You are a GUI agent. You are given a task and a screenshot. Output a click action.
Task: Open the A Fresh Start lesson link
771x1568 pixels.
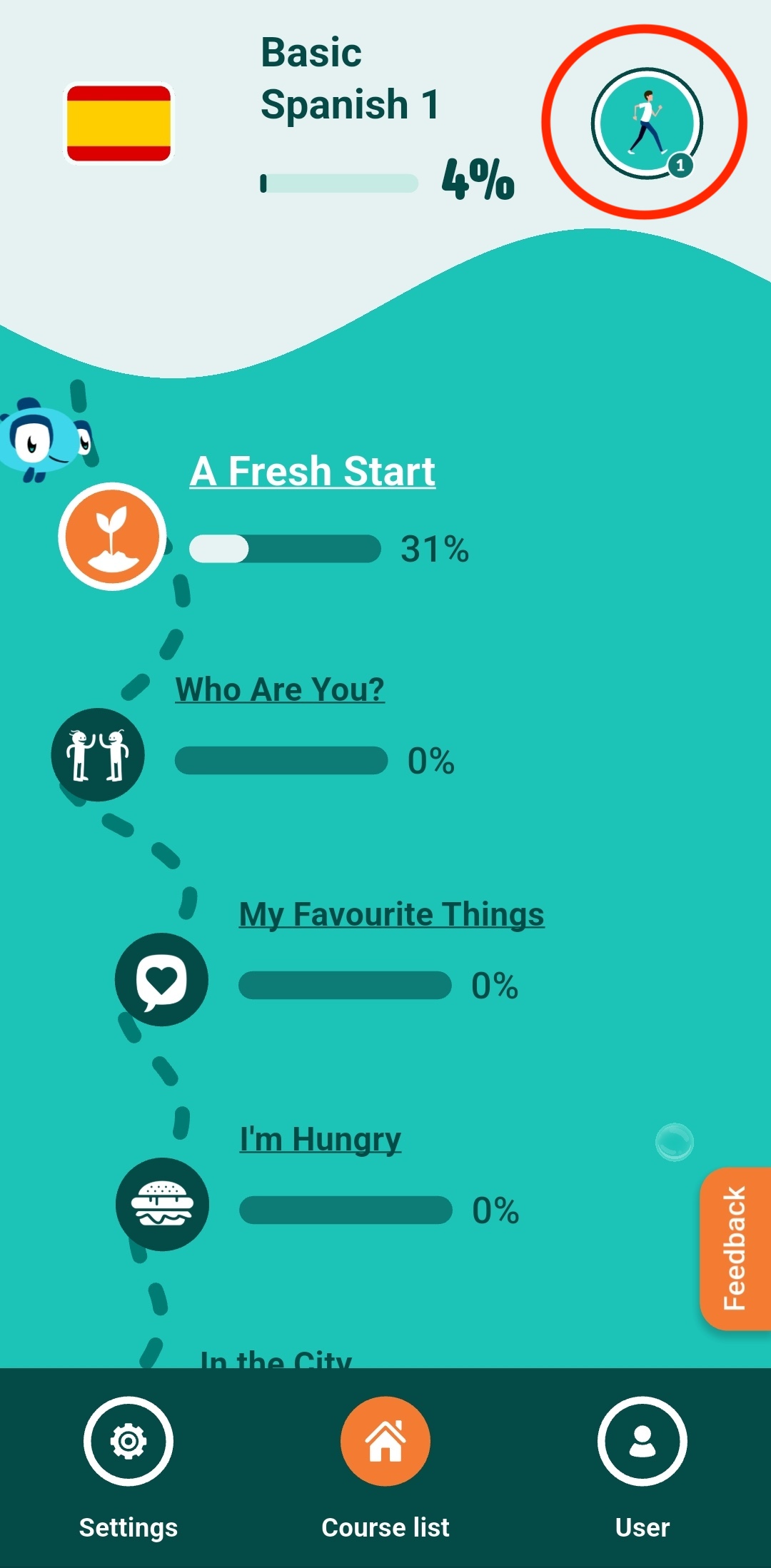(313, 472)
